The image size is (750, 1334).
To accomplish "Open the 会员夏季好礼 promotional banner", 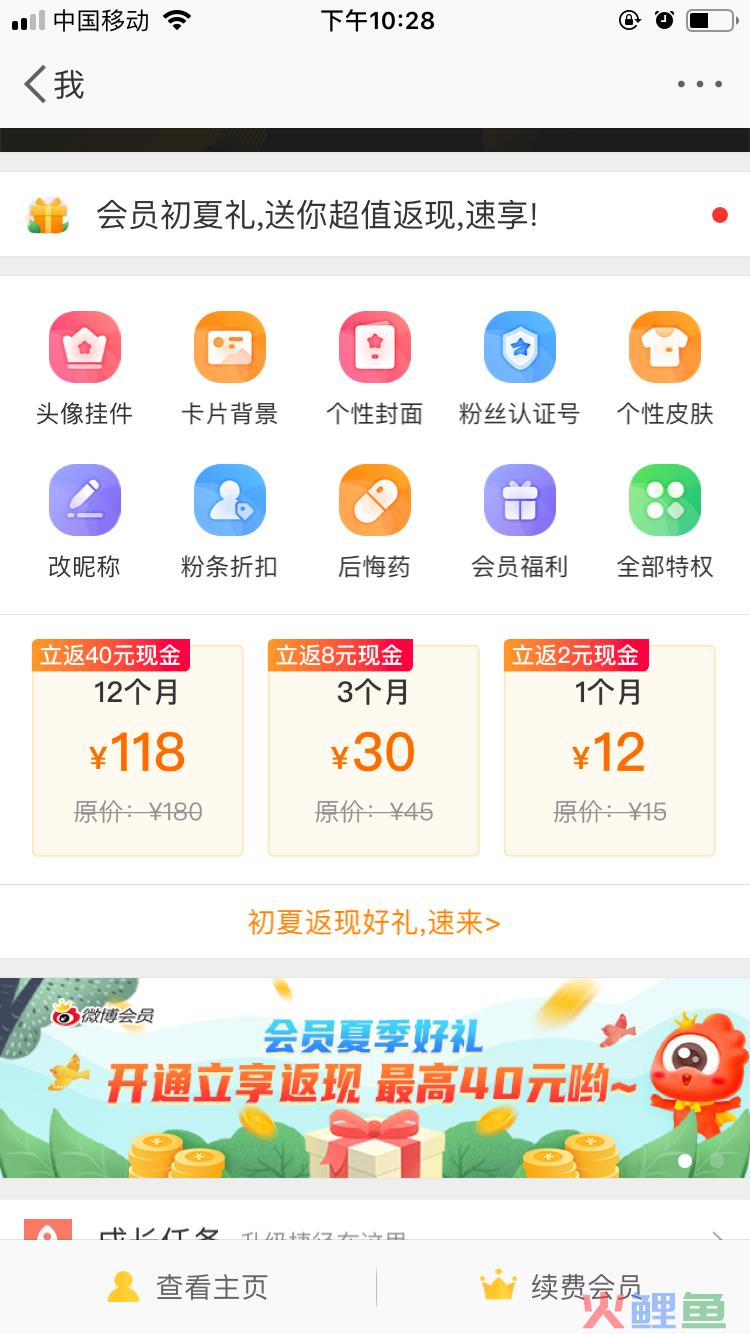I will [375, 1078].
